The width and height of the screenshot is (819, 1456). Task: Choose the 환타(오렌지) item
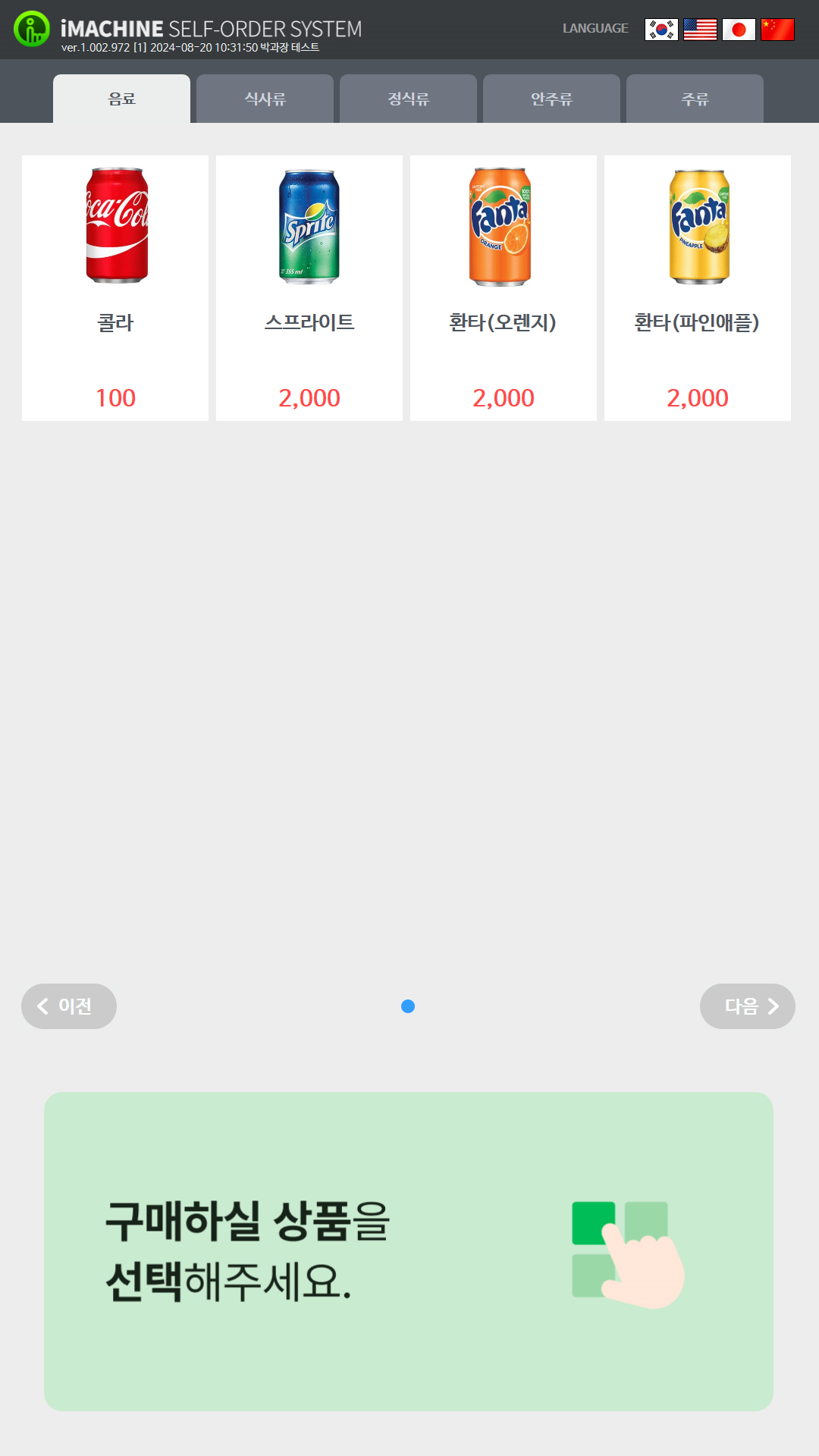(504, 288)
